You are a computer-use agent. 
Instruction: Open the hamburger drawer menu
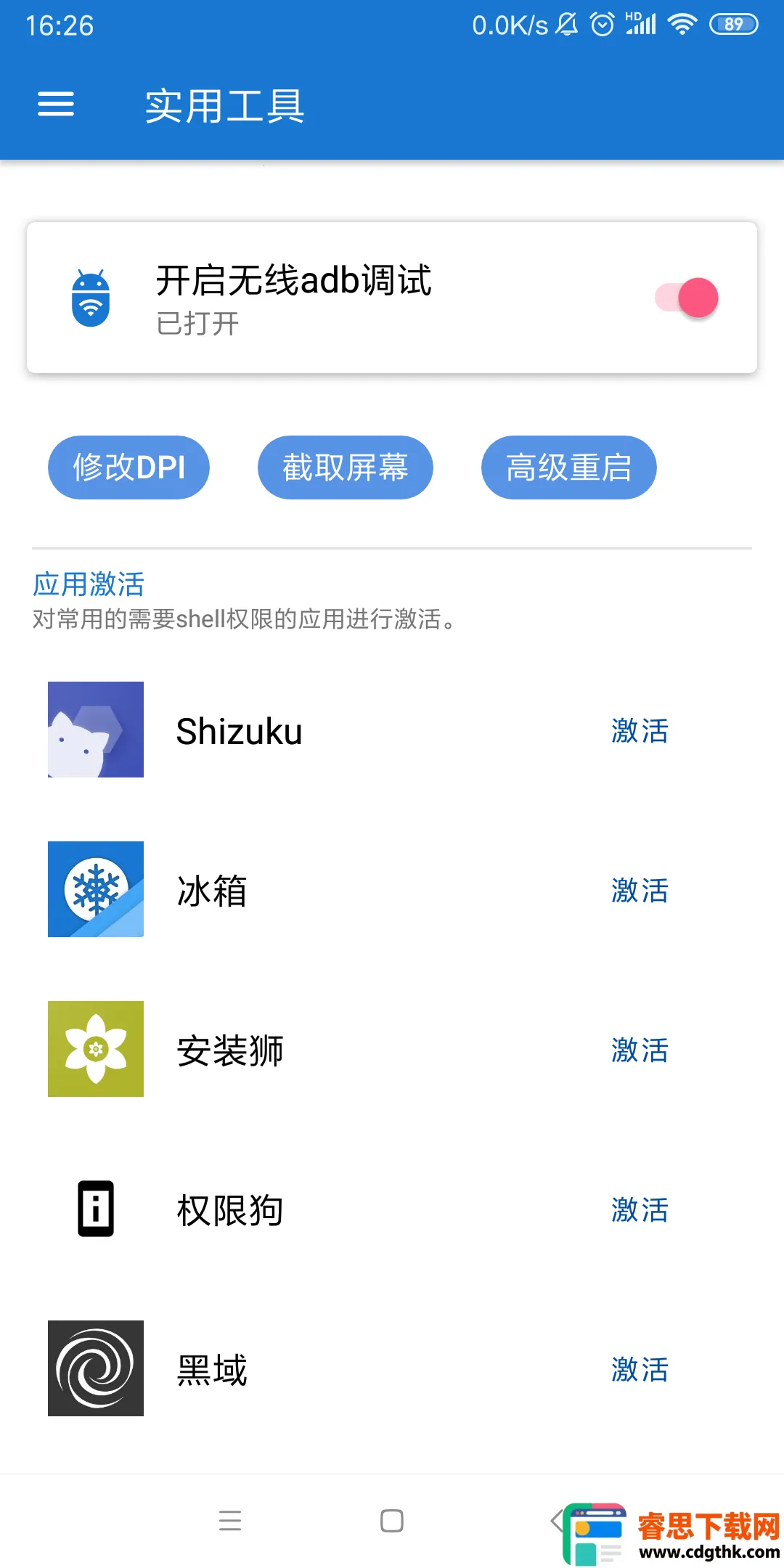[56, 105]
